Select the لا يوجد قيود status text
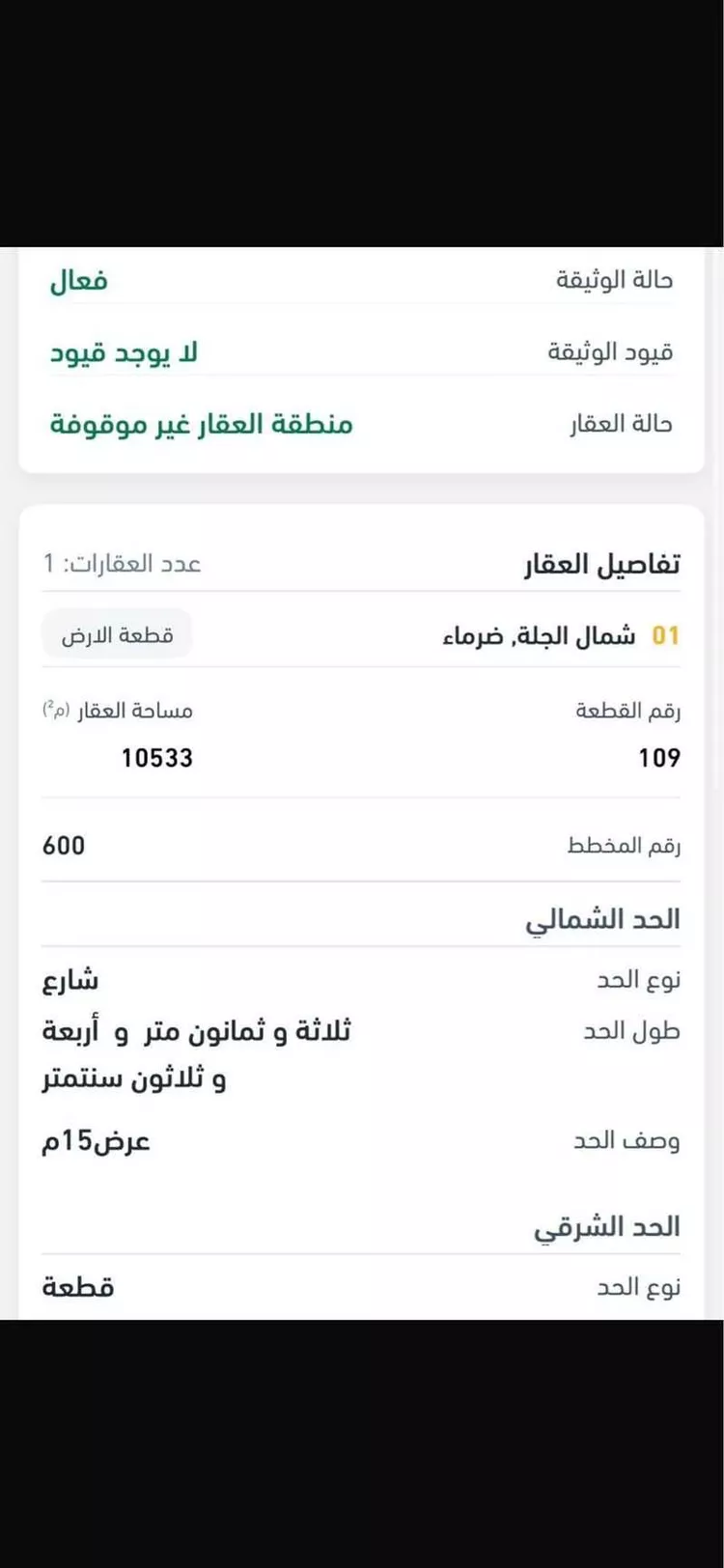The height and width of the screenshot is (1568, 724). tap(124, 351)
